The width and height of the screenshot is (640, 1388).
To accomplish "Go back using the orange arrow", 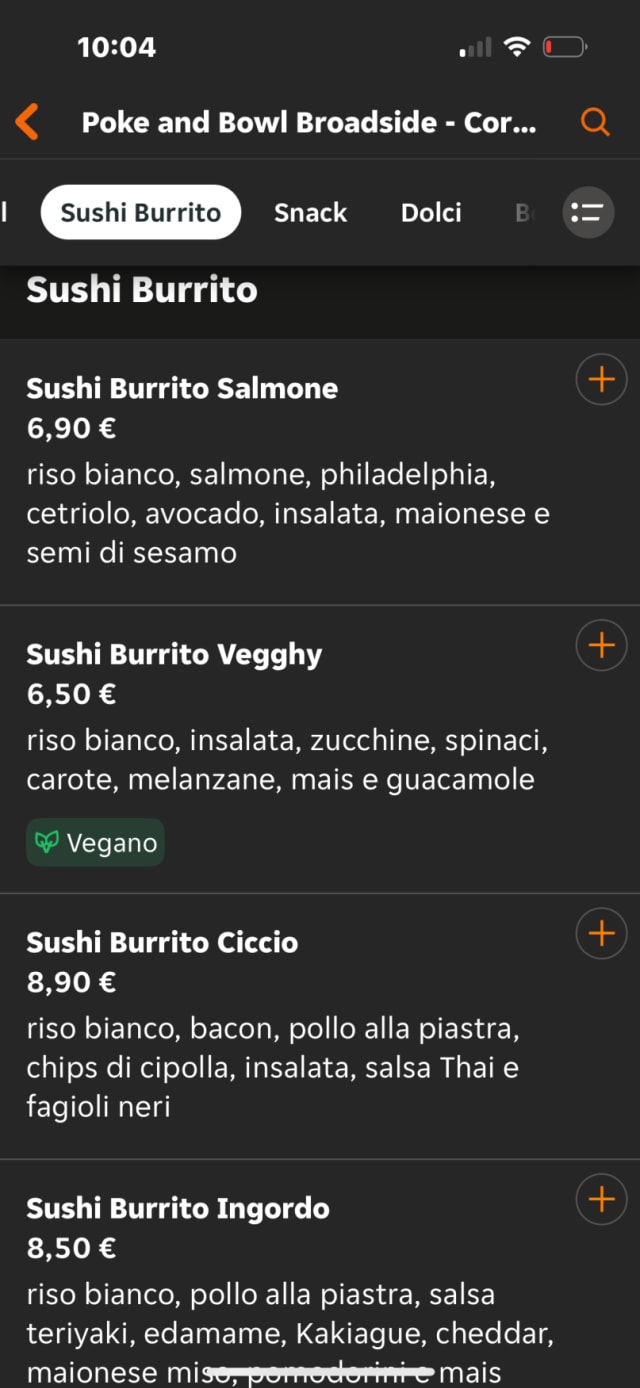I will 27,122.
